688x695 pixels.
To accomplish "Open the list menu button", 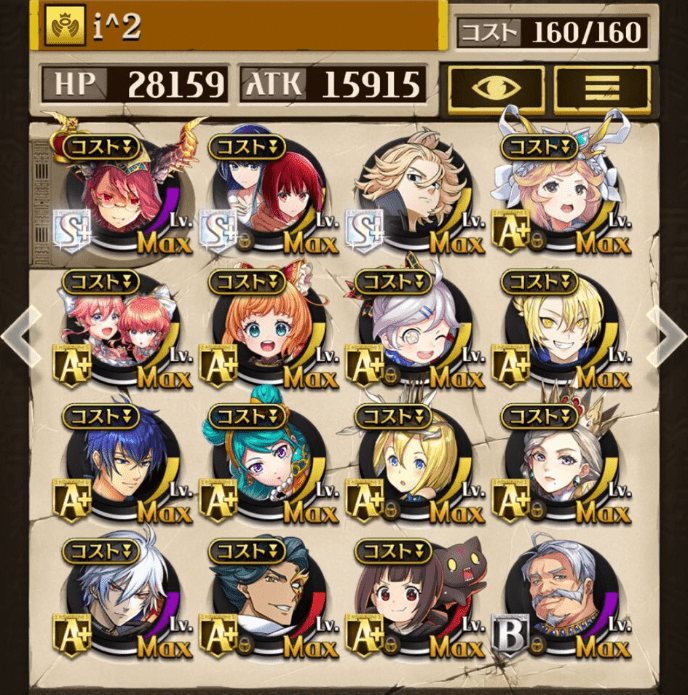I will coord(602,89).
